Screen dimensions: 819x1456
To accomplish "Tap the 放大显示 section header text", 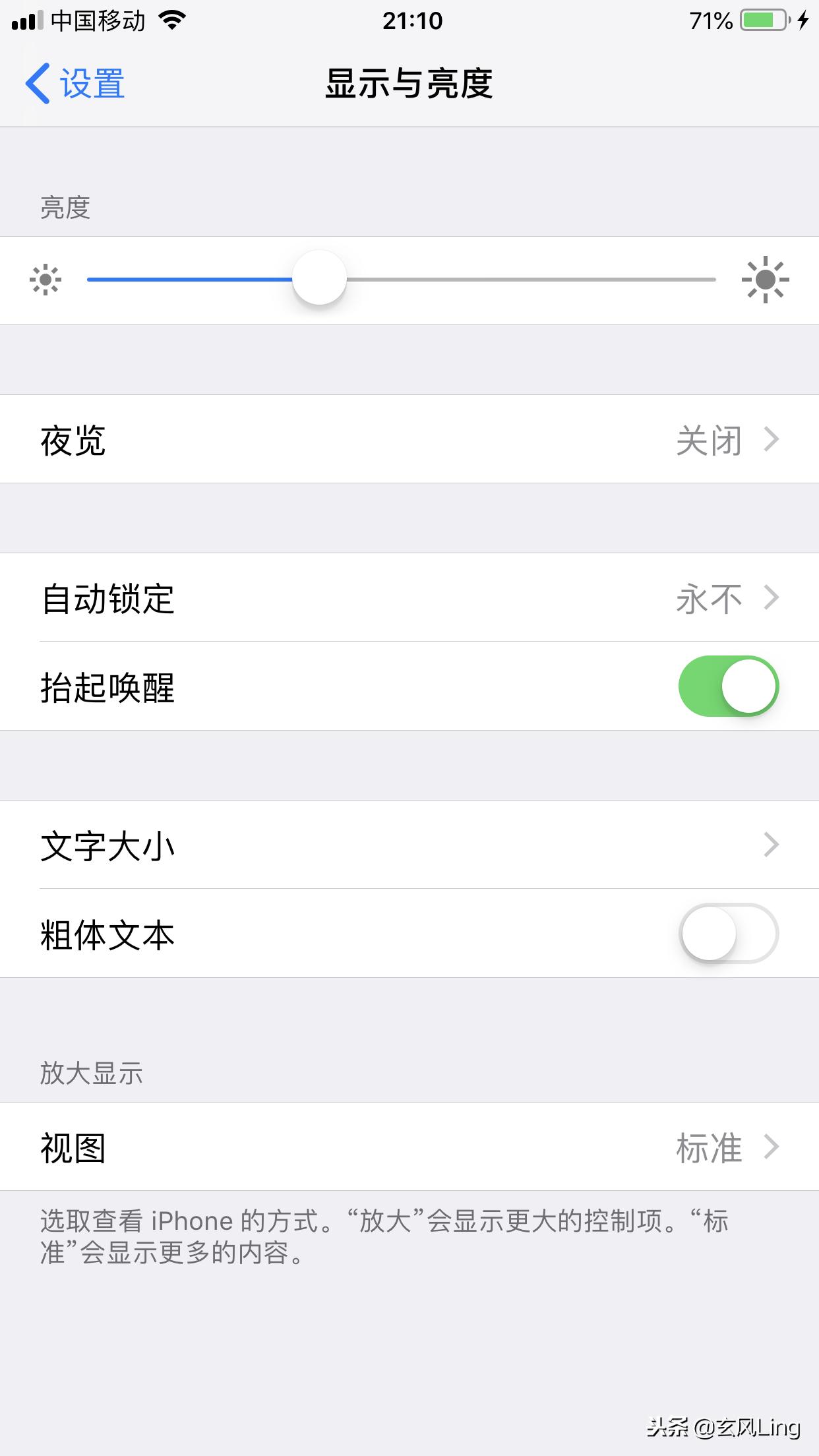I will tap(90, 1072).
